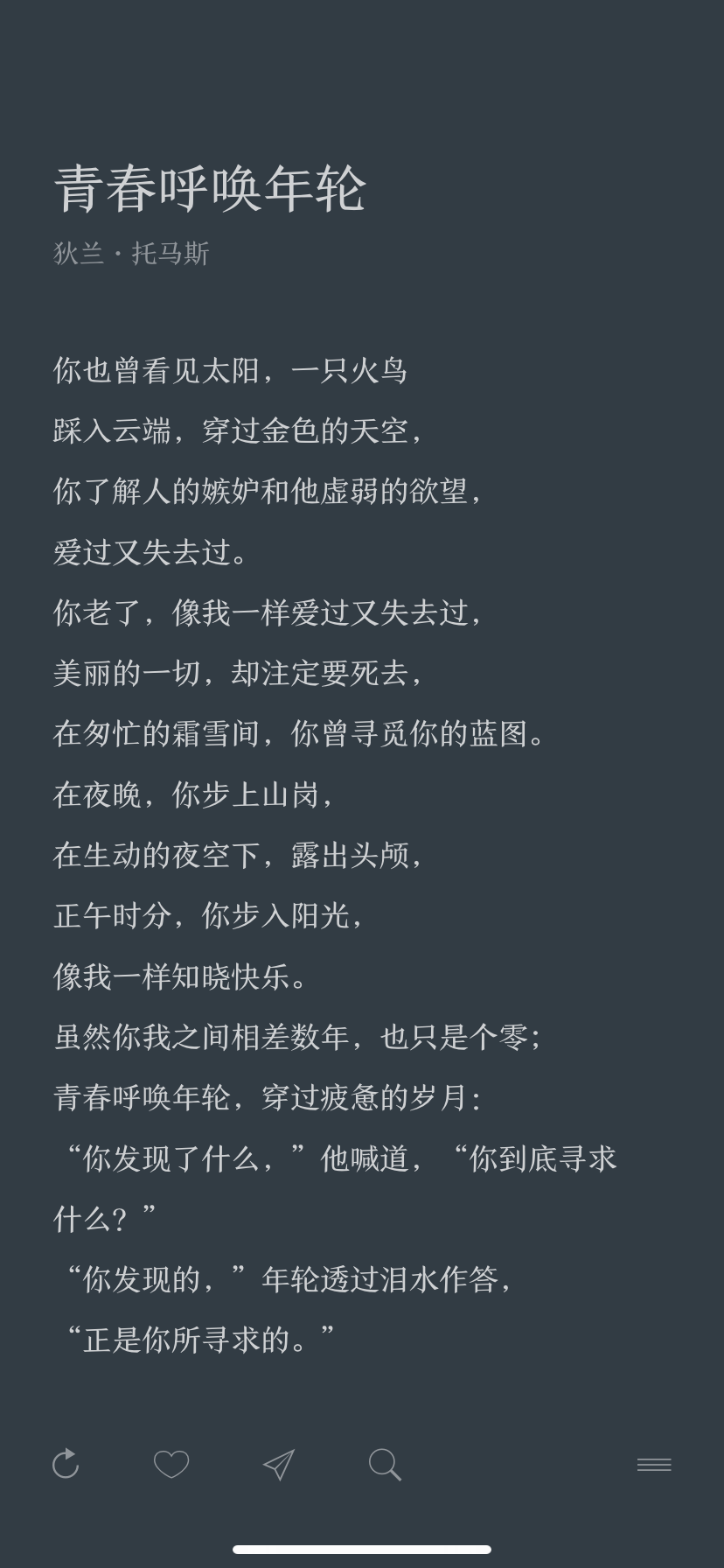Like this poem with the heart icon

coord(171,1464)
